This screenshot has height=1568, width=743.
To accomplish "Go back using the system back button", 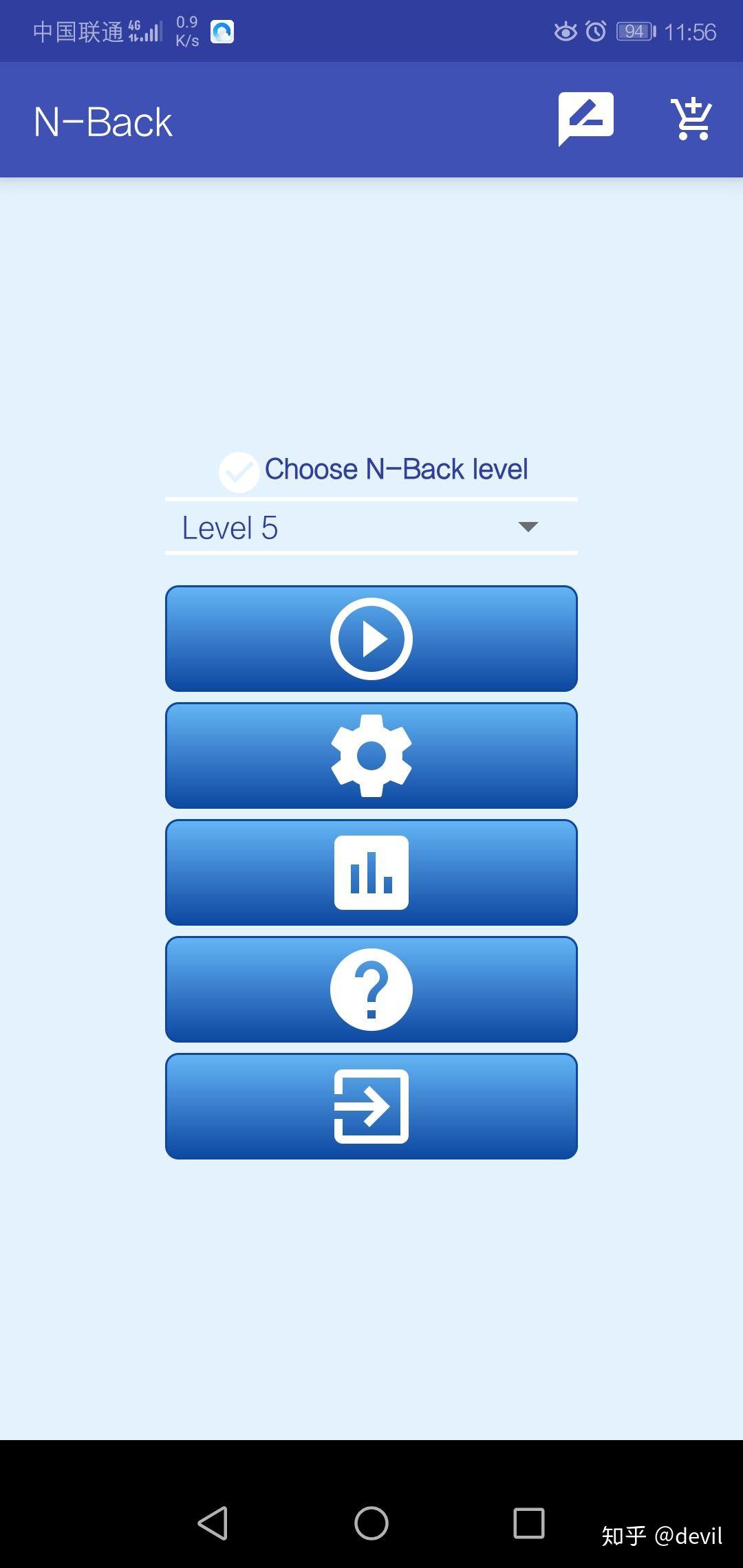I will pos(213,1523).
